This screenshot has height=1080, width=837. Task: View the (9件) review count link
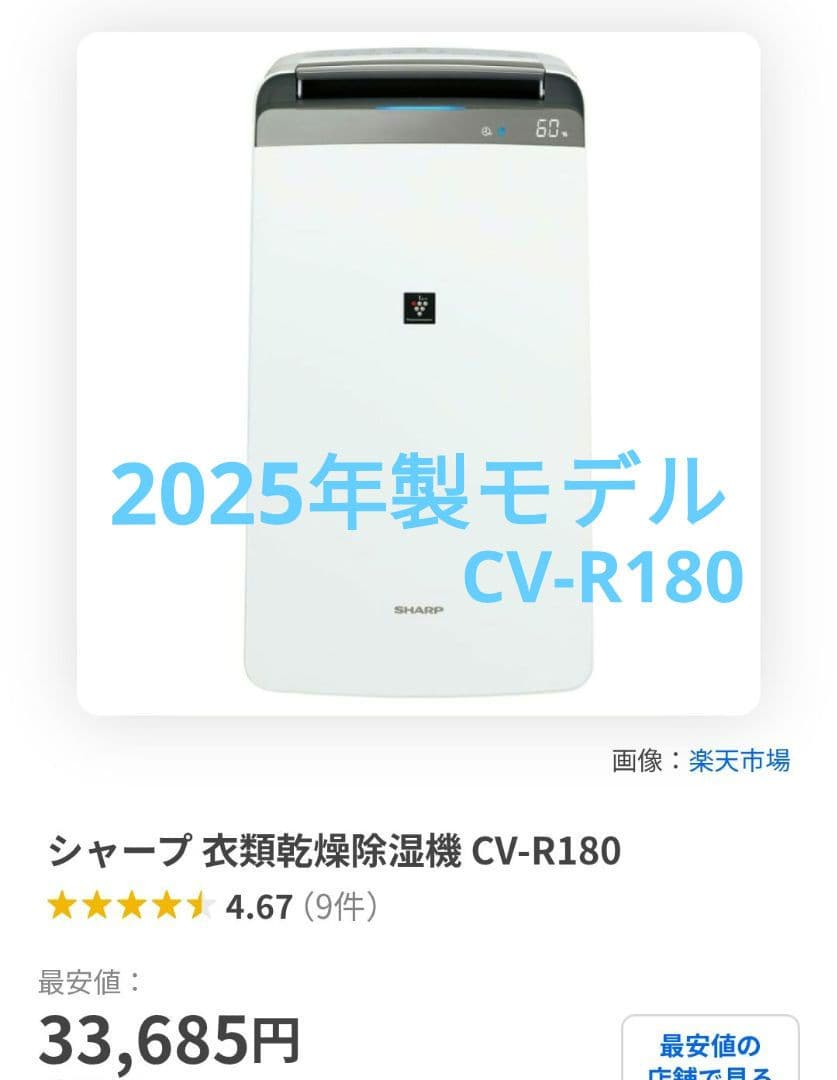click(342, 906)
